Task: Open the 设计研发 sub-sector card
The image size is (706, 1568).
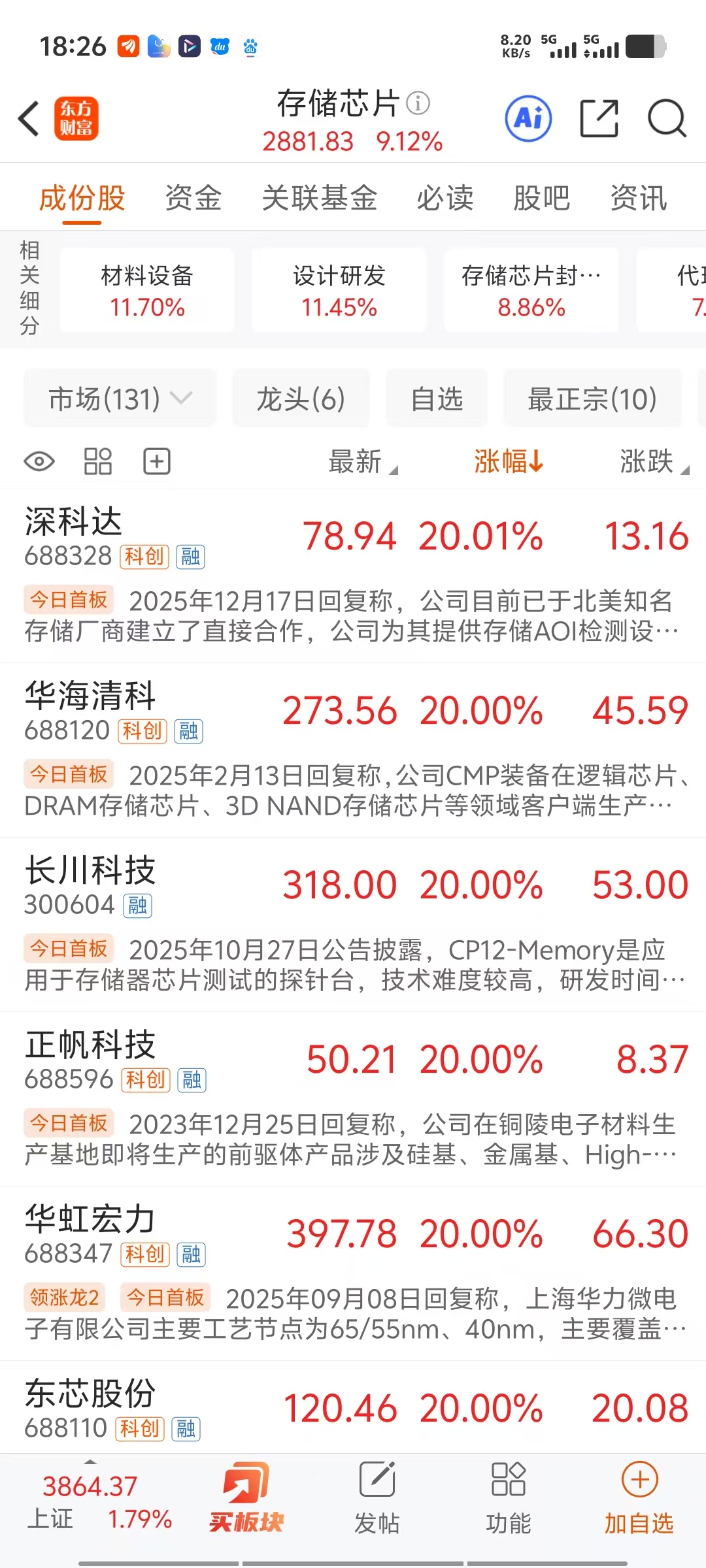Action: pos(339,290)
